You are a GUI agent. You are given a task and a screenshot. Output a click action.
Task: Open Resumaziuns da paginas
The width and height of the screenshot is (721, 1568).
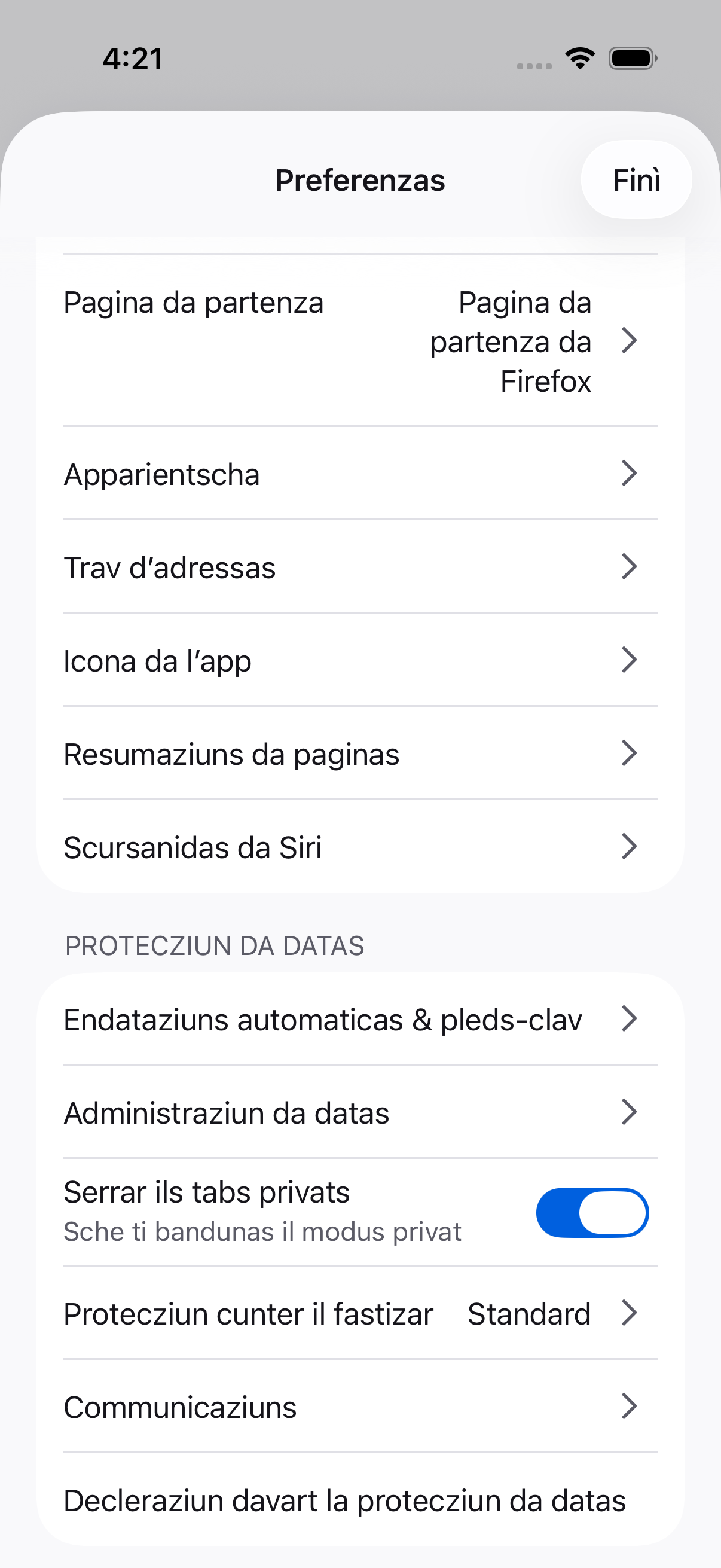pyautogui.click(x=360, y=753)
